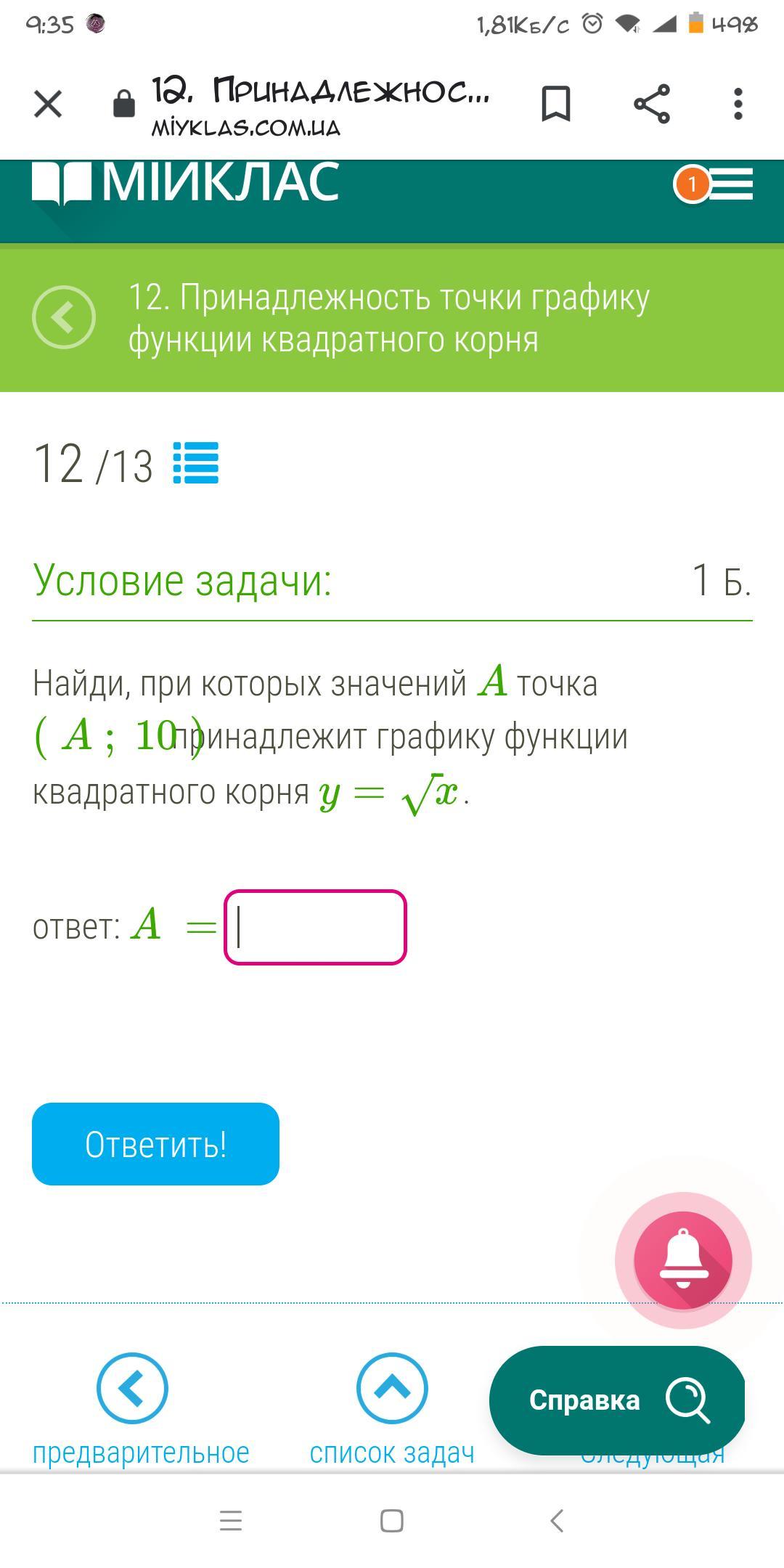Open список задач task list

coord(392,1410)
